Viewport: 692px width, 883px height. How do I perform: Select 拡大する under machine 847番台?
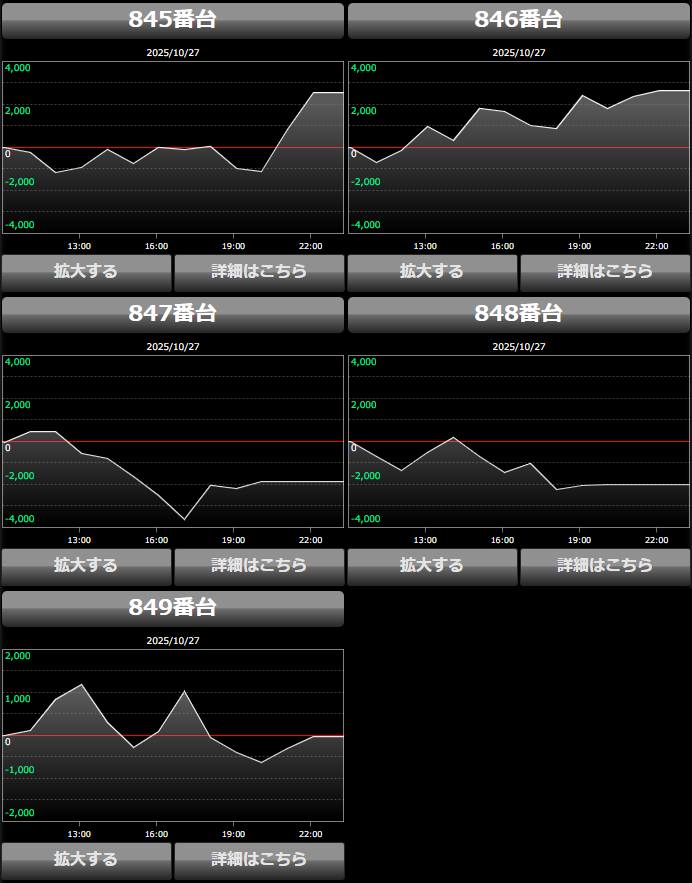(x=86, y=565)
